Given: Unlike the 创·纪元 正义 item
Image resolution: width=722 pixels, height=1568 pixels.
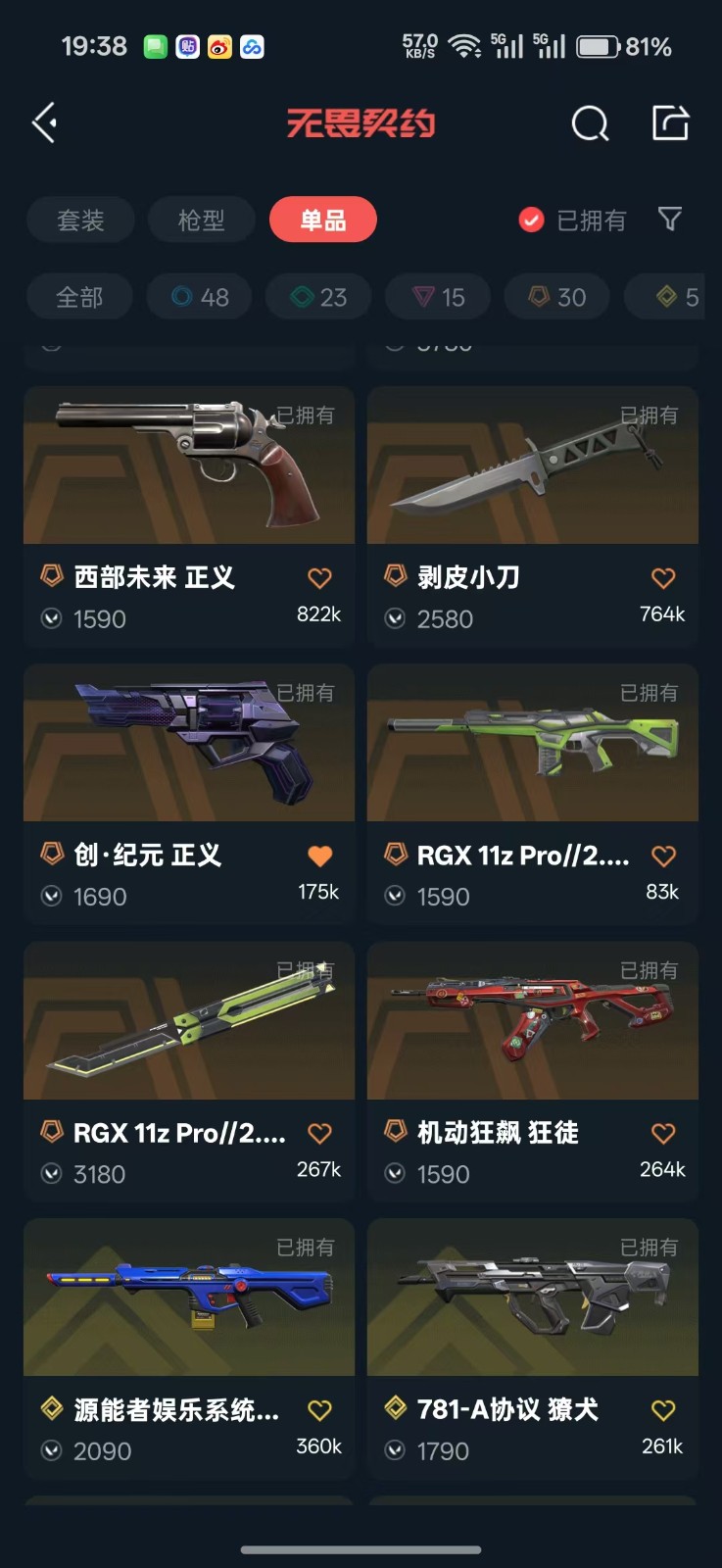Looking at the screenshot, I should coord(320,856).
